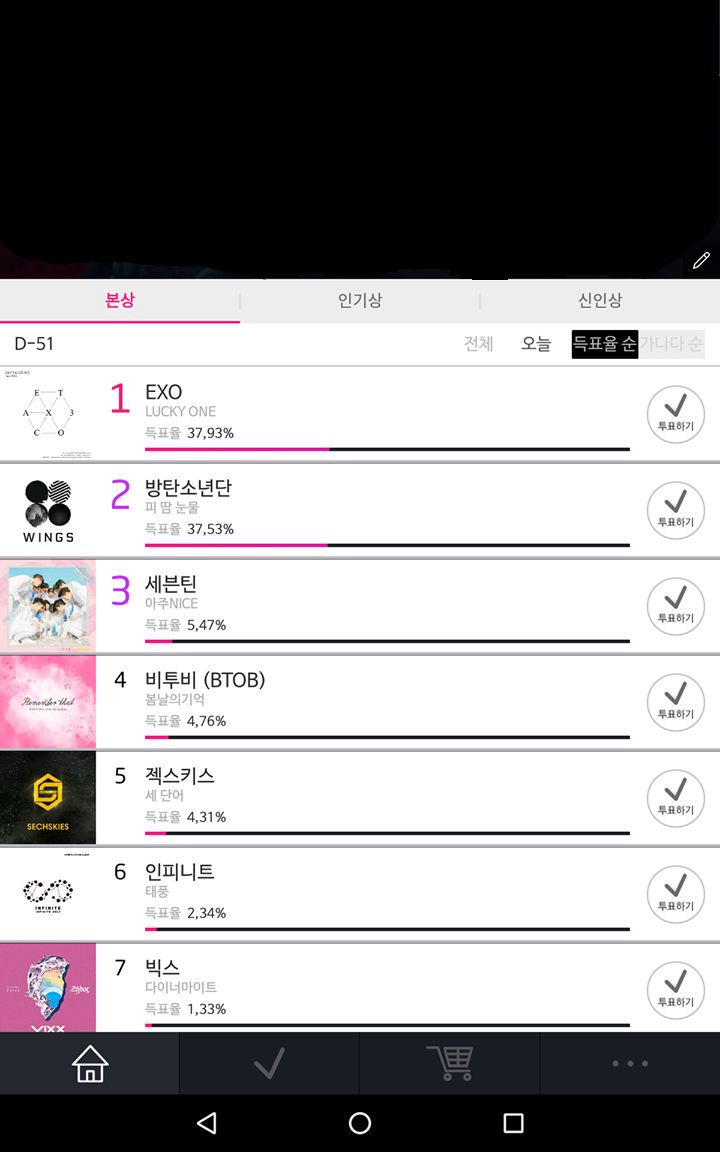
Task: Open the more options tab
Action: (630, 1063)
